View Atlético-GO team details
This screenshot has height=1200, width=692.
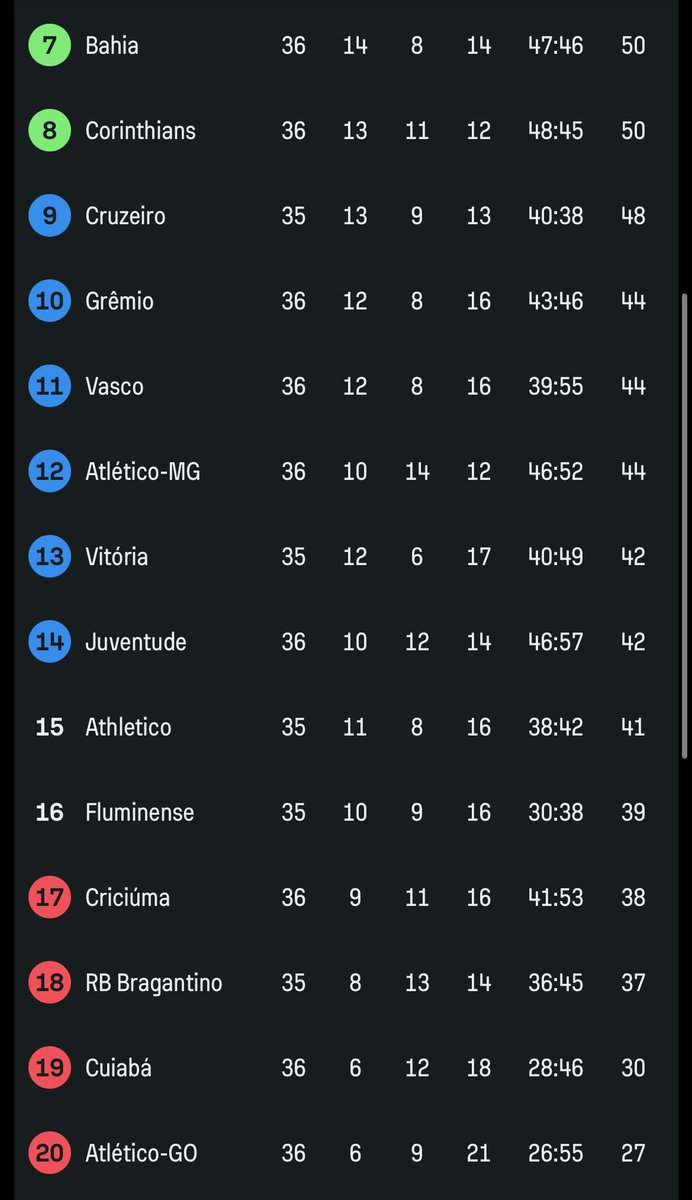pos(141,1154)
